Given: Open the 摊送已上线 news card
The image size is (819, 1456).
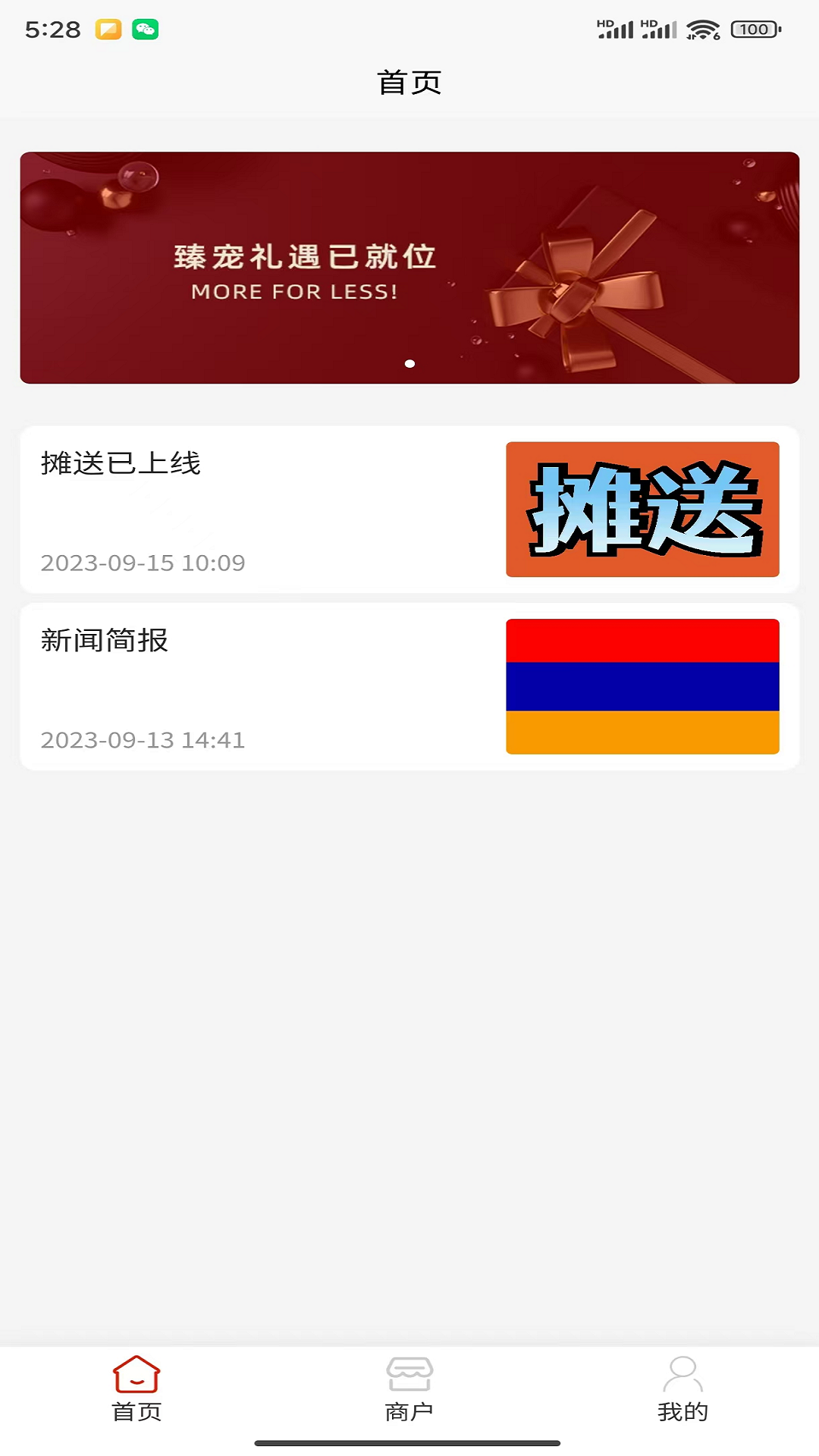Looking at the screenshot, I should (x=409, y=510).
